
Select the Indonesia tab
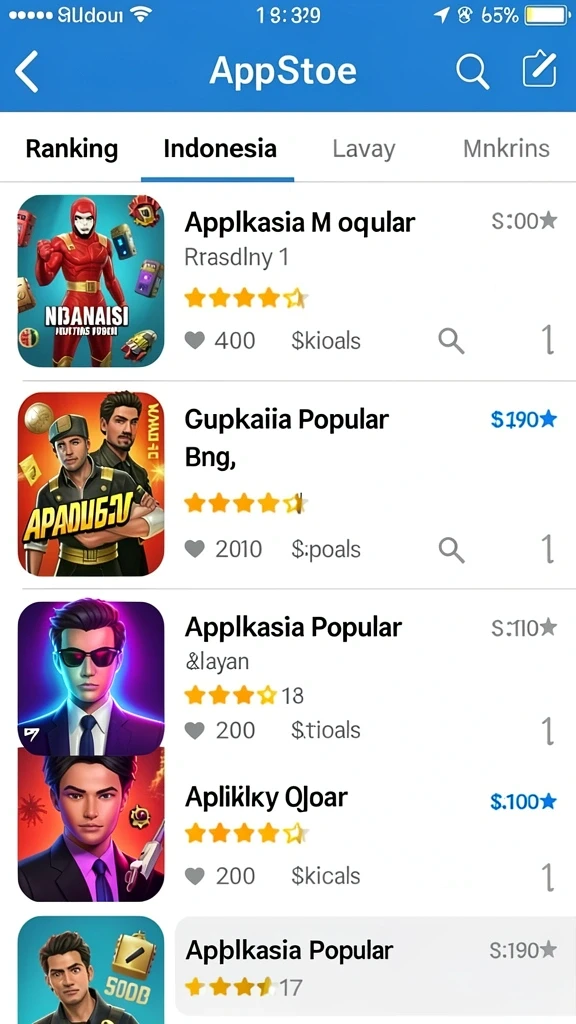[220, 149]
